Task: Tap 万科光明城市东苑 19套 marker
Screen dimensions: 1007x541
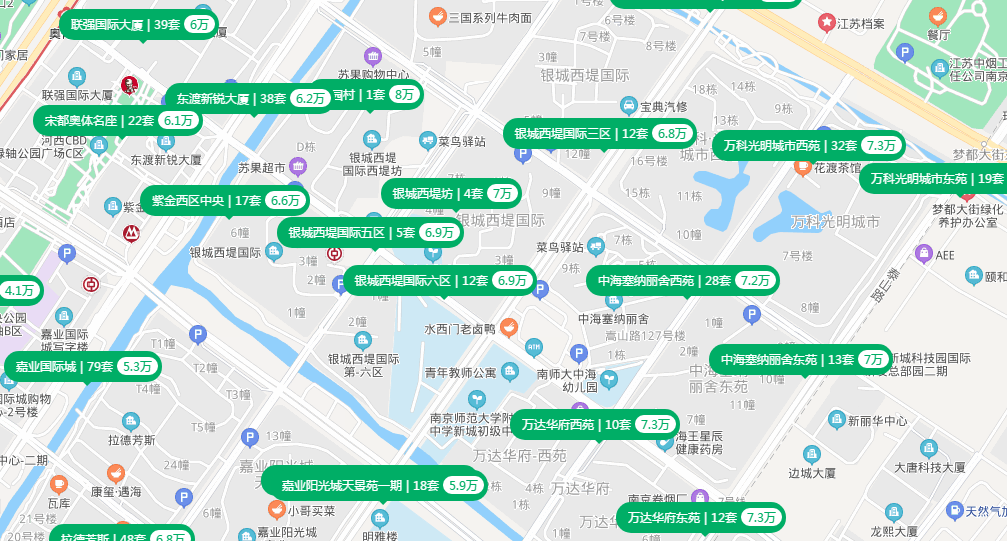Action: click(x=933, y=178)
